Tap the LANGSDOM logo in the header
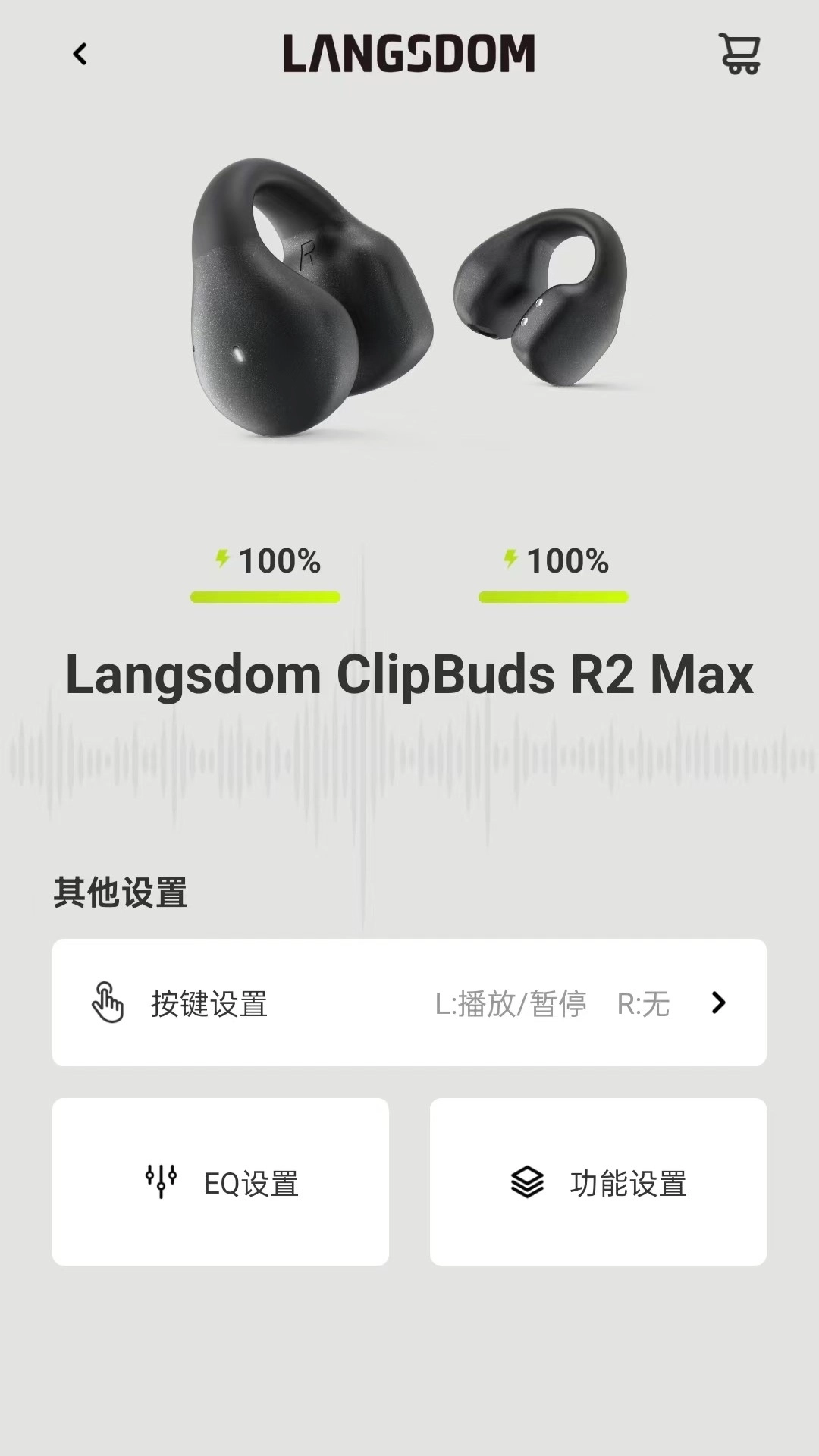 [x=409, y=53]
